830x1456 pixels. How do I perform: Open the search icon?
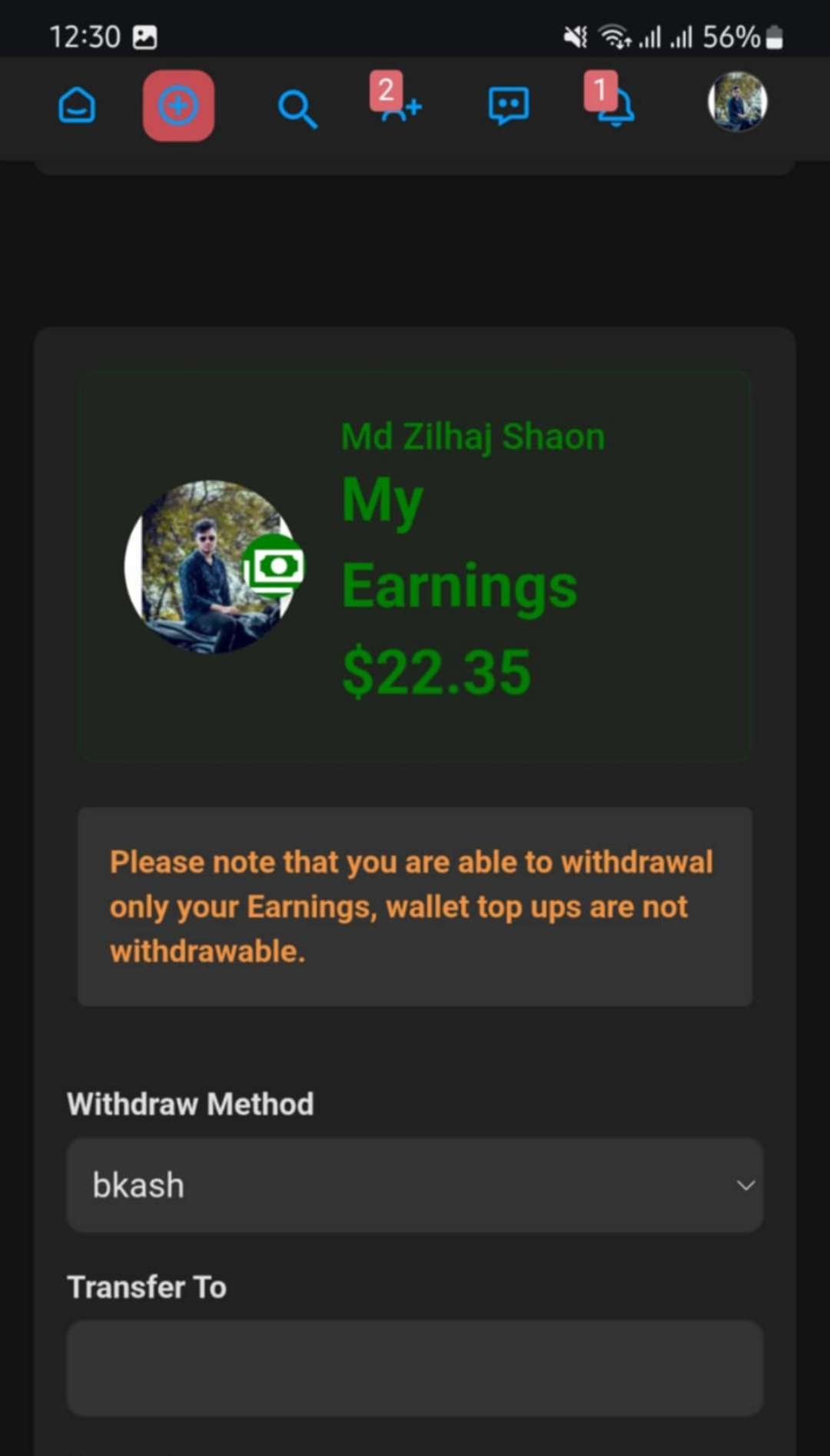pos(297,108)
